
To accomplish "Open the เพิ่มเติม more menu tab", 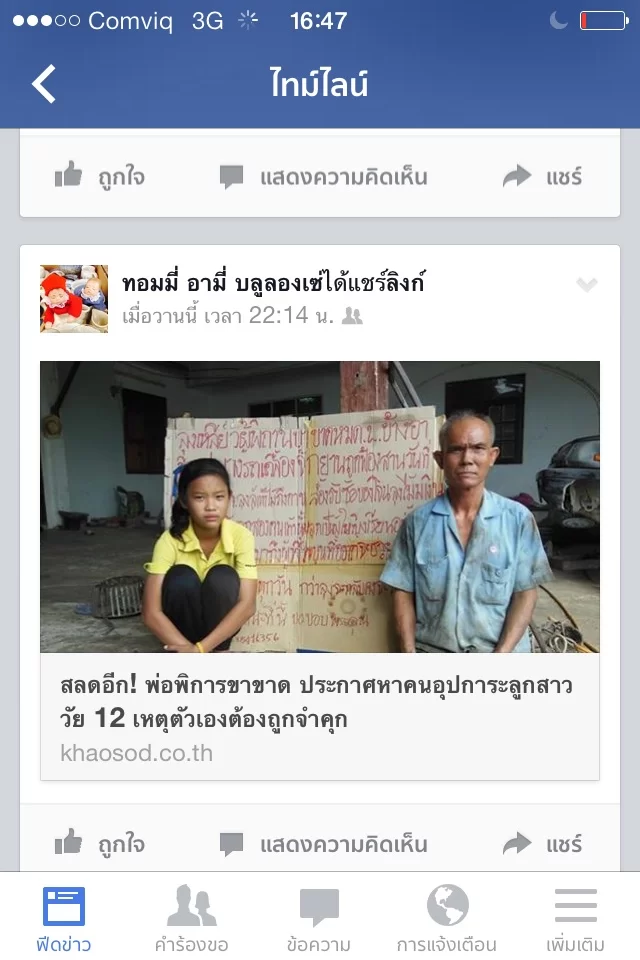I will coord(575,918).
